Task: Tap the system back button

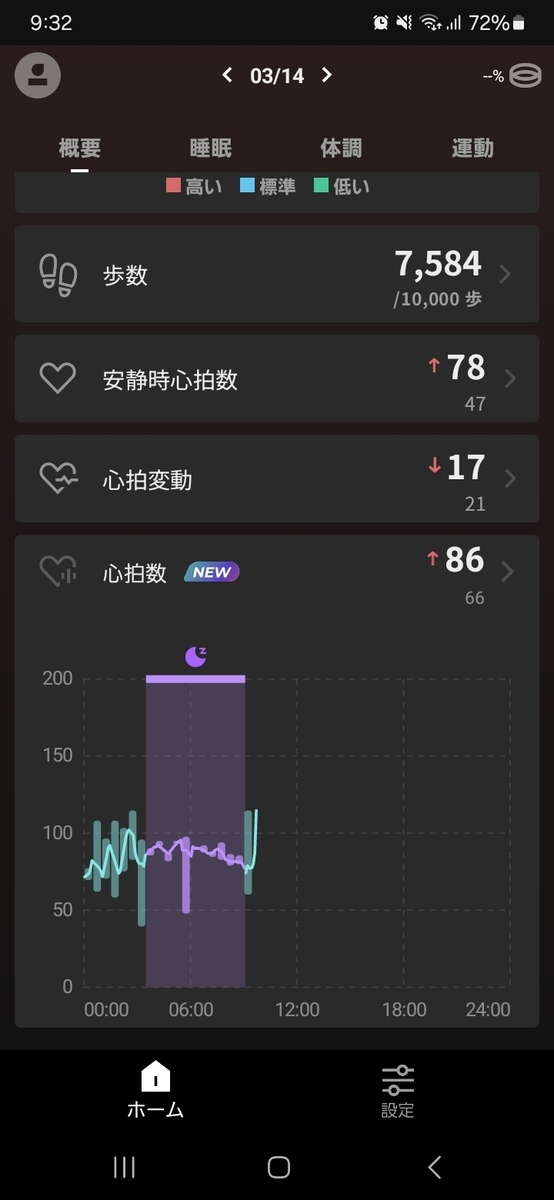Action: coord(434,1167)
